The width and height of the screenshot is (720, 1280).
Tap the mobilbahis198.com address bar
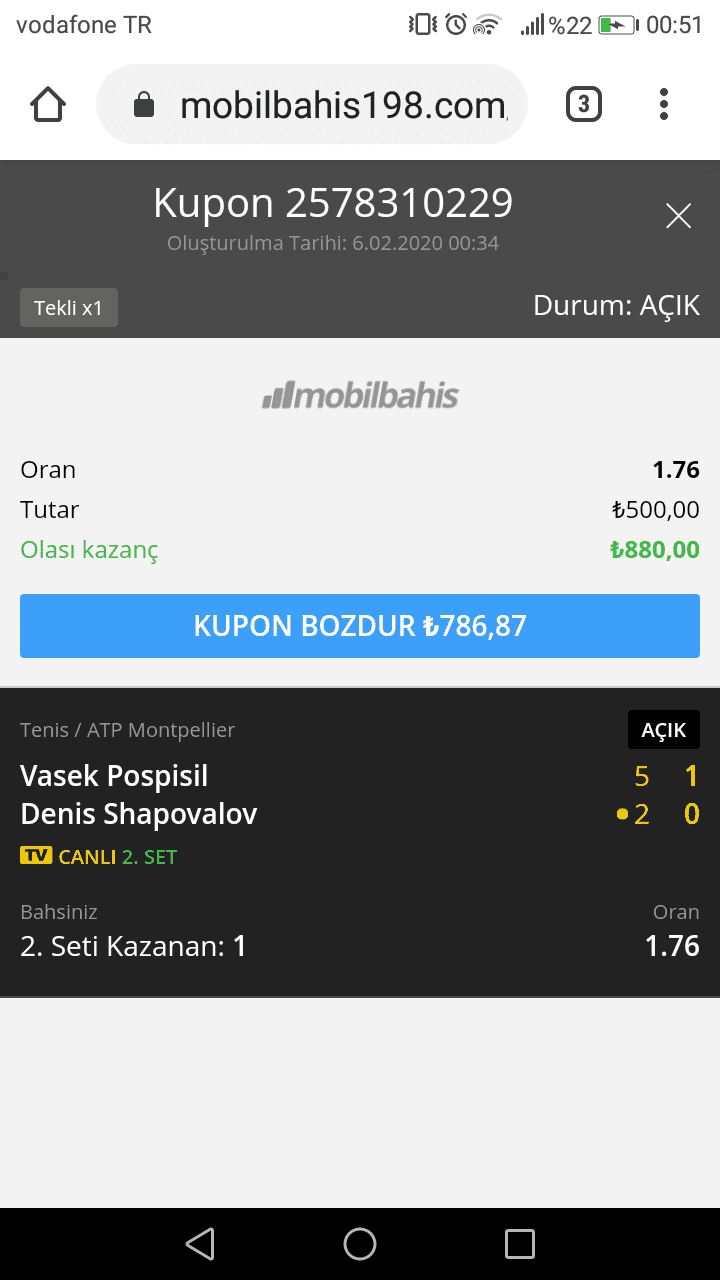tap(312, 105)
